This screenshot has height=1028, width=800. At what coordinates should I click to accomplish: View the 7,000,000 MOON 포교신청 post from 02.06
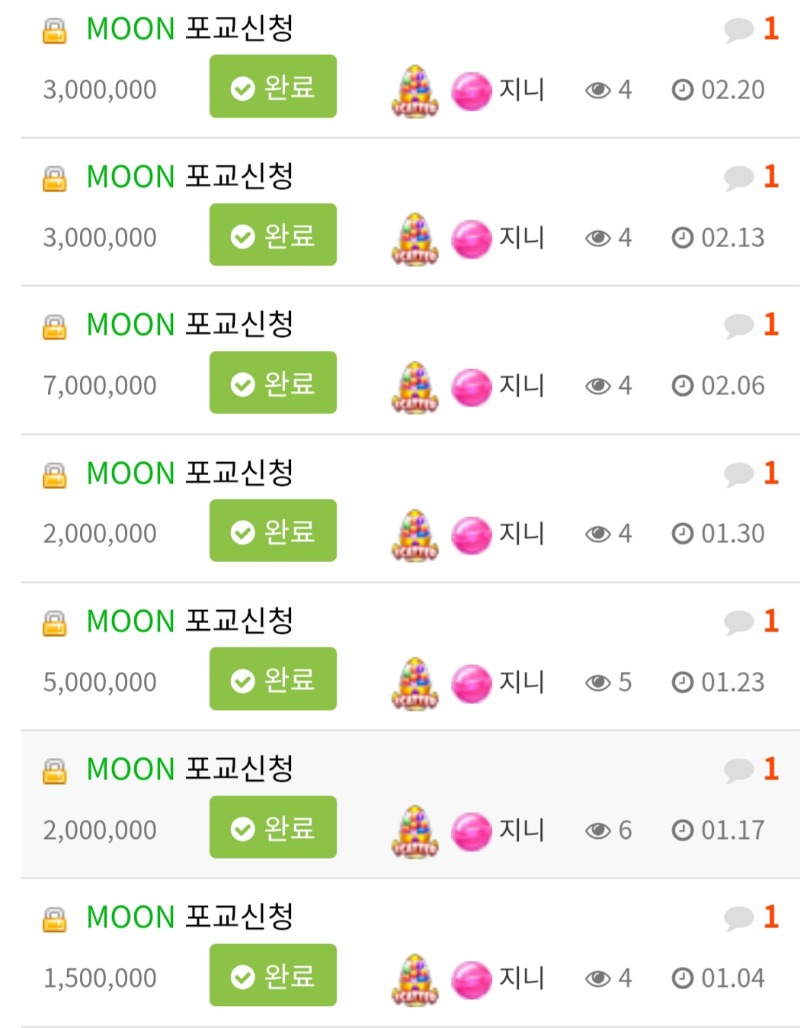(190, 325)
